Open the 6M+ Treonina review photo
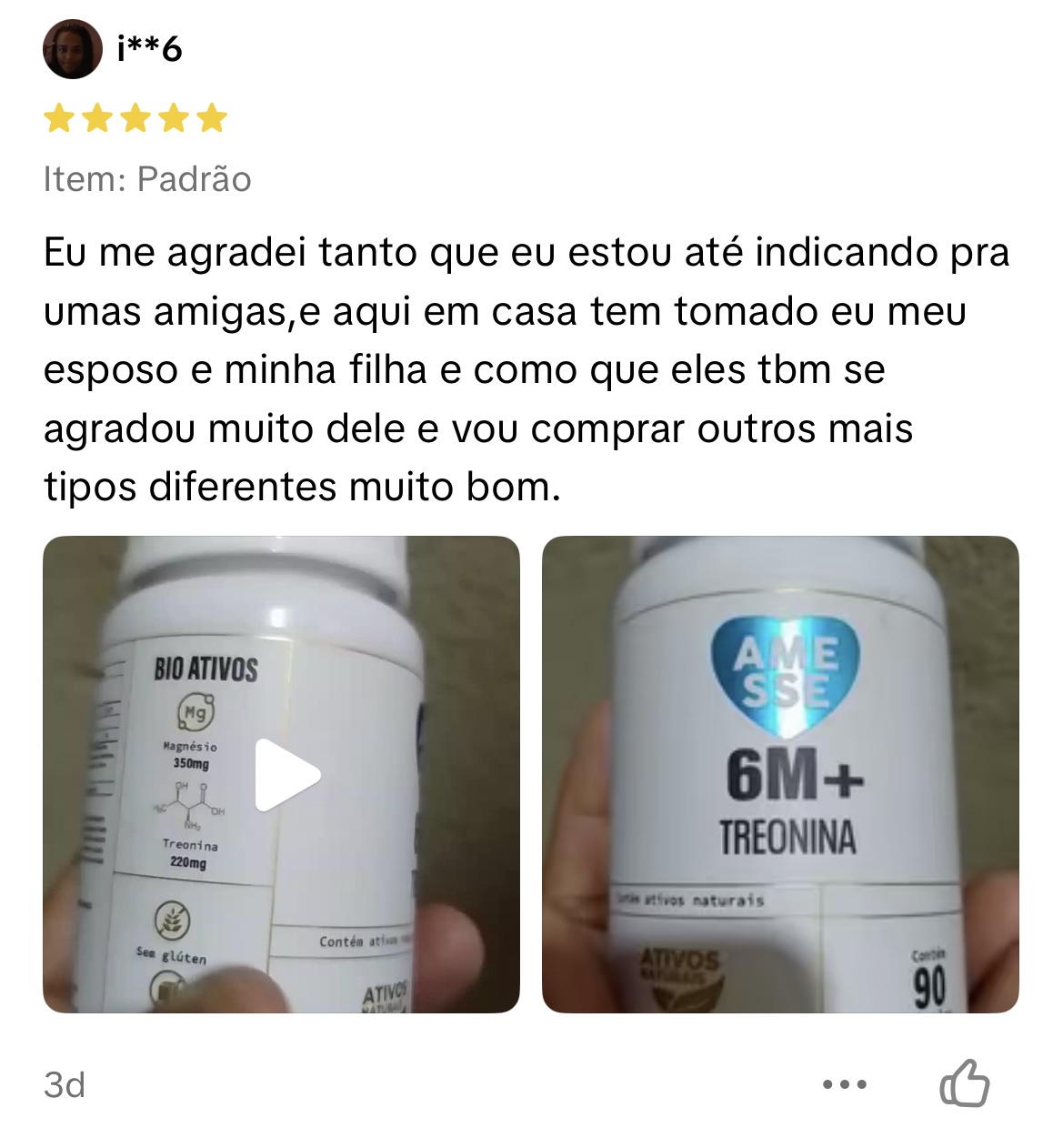Image resolution: width=1063 pixels, height=1148 pixels. point(780,775)
